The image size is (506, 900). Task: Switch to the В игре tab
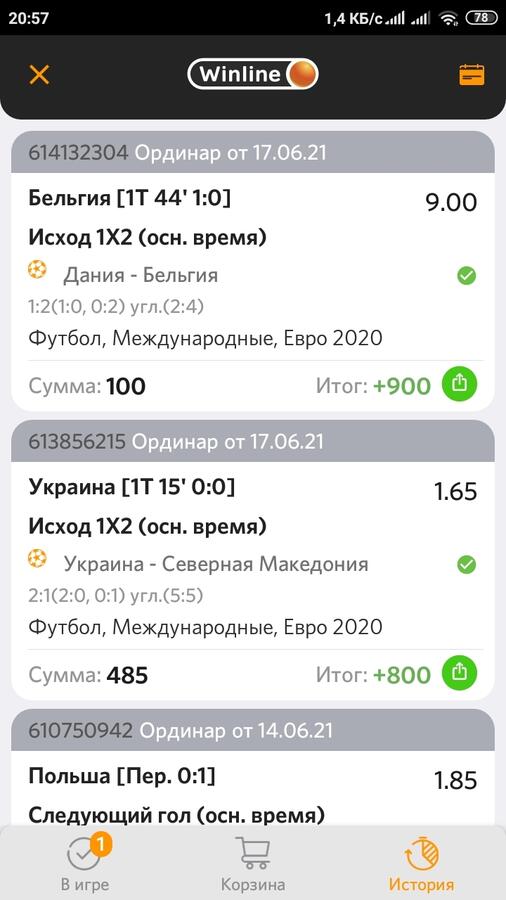coord(85,864)
